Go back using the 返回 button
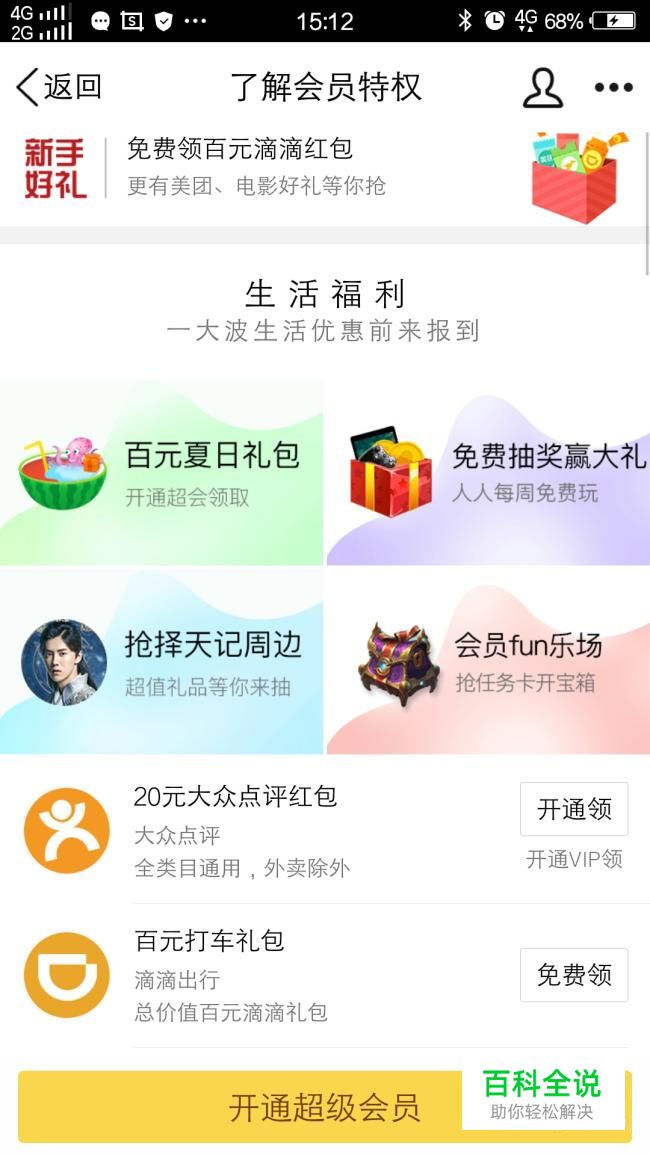 pyautogui.click(x=58, y=87)
